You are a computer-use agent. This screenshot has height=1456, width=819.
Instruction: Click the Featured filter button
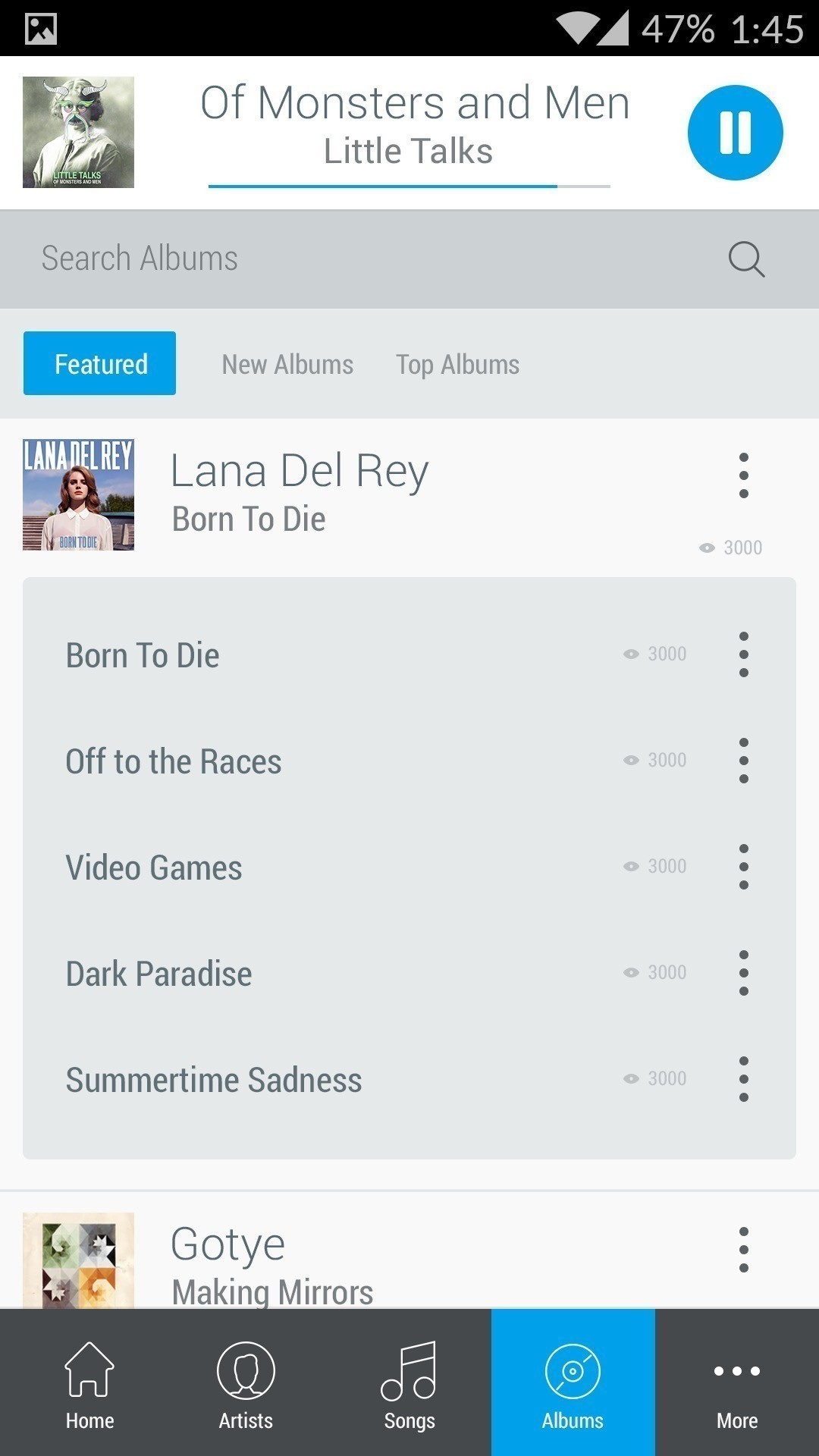click(x=99, y=363)
